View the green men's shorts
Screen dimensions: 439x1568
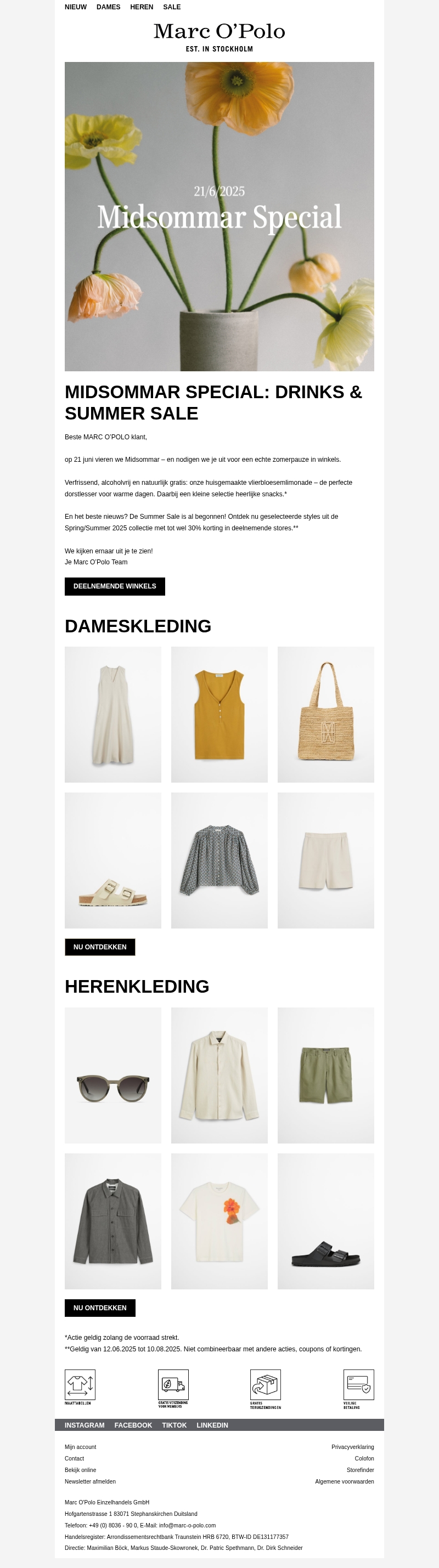pyautogui.click(x=326, y=1075)
